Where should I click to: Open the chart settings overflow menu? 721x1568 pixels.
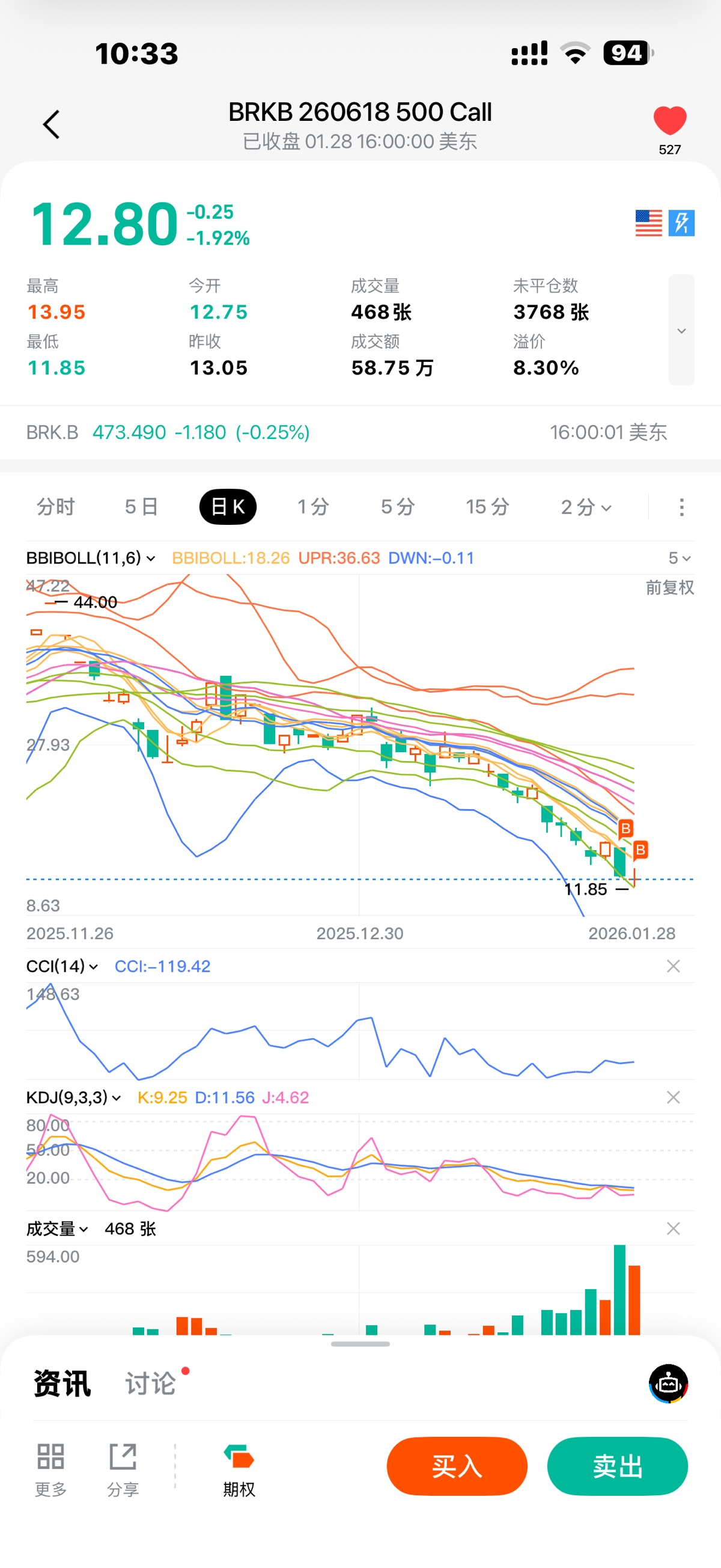coord(681,506)
